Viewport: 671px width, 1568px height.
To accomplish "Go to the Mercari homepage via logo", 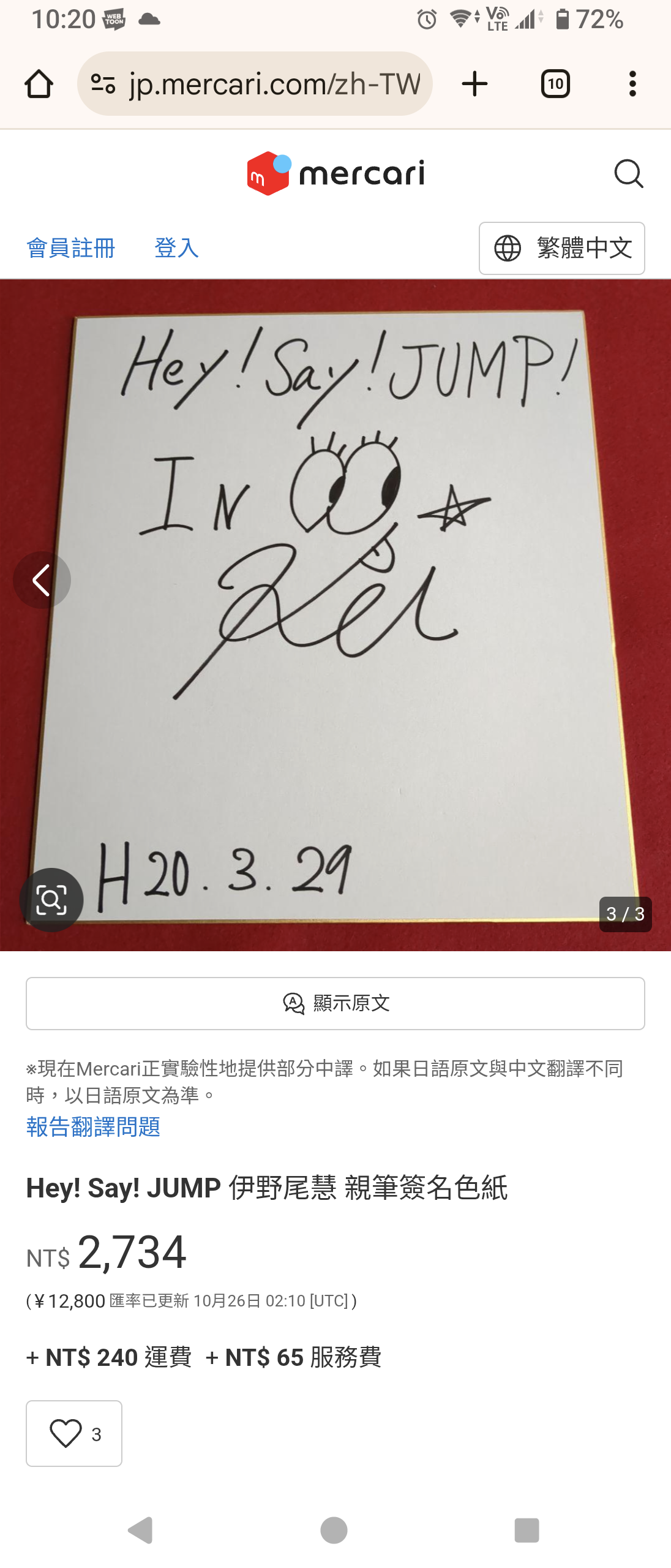I will coord(335,173).
